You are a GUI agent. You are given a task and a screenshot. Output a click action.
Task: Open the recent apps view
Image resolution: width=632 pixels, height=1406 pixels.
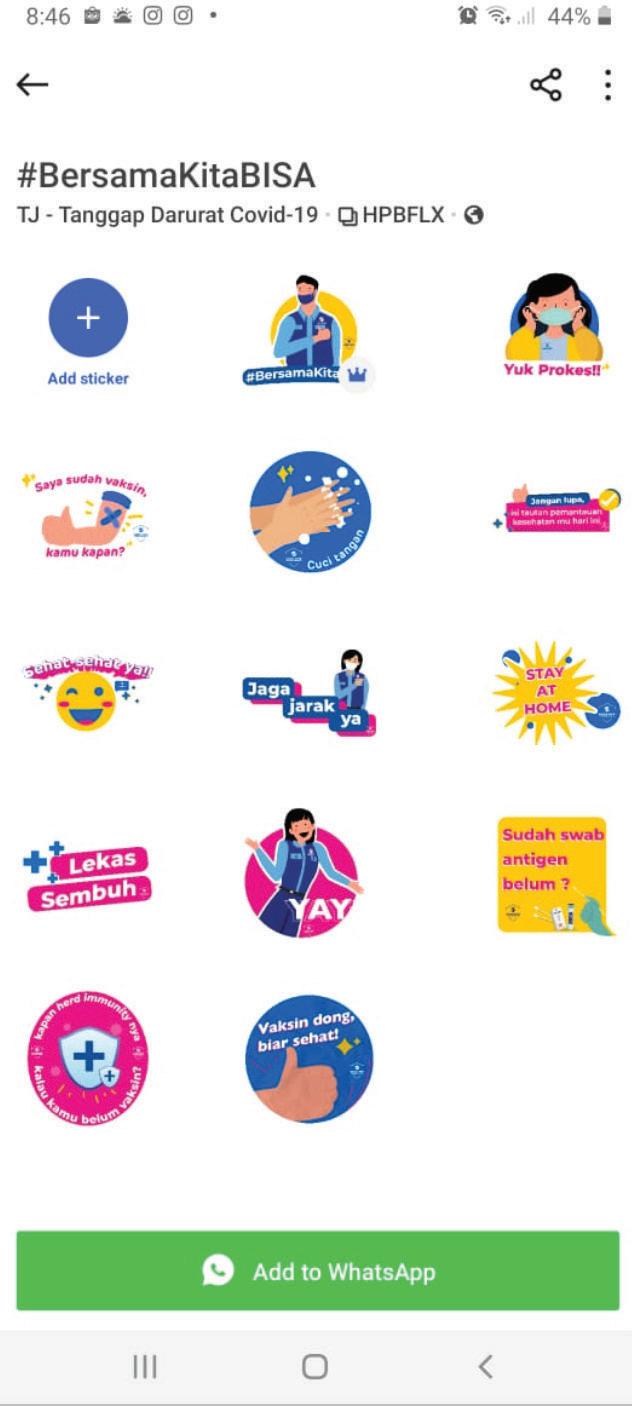tap(145, 1367)
